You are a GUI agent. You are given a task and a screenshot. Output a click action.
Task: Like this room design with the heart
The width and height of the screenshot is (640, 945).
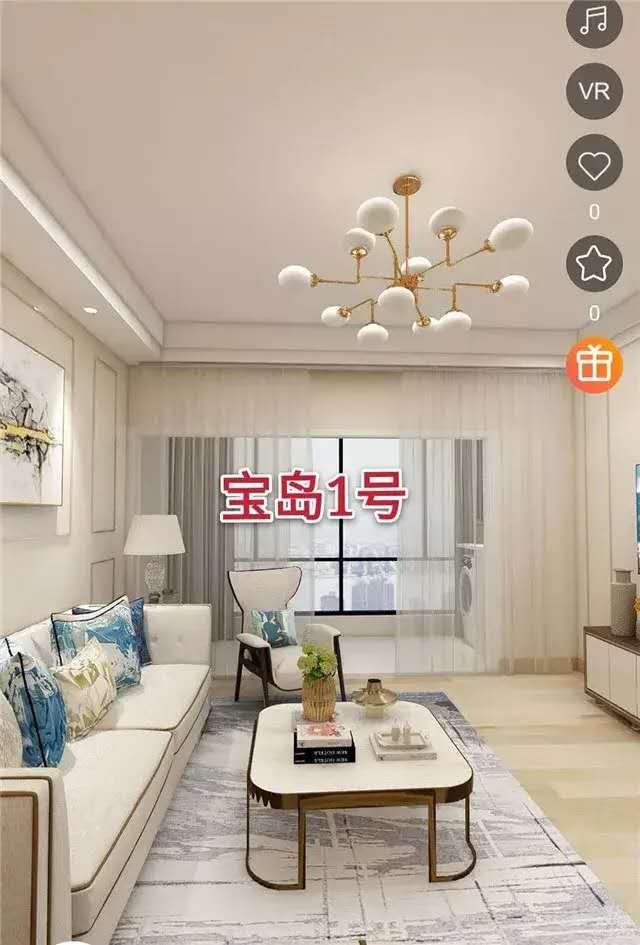tap(594, 162)
